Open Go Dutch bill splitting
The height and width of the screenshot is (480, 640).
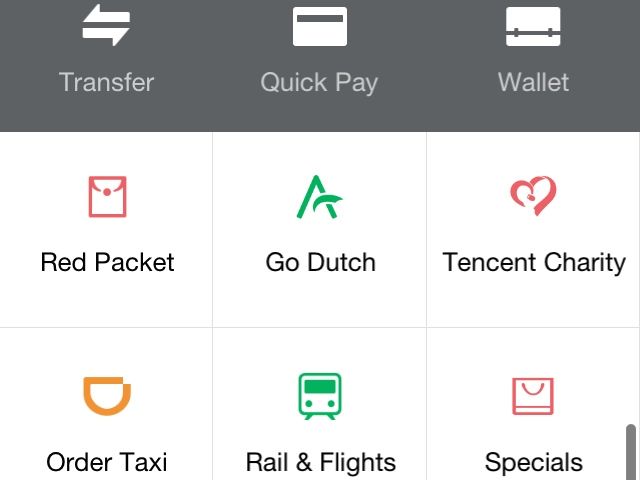[320, 225]
